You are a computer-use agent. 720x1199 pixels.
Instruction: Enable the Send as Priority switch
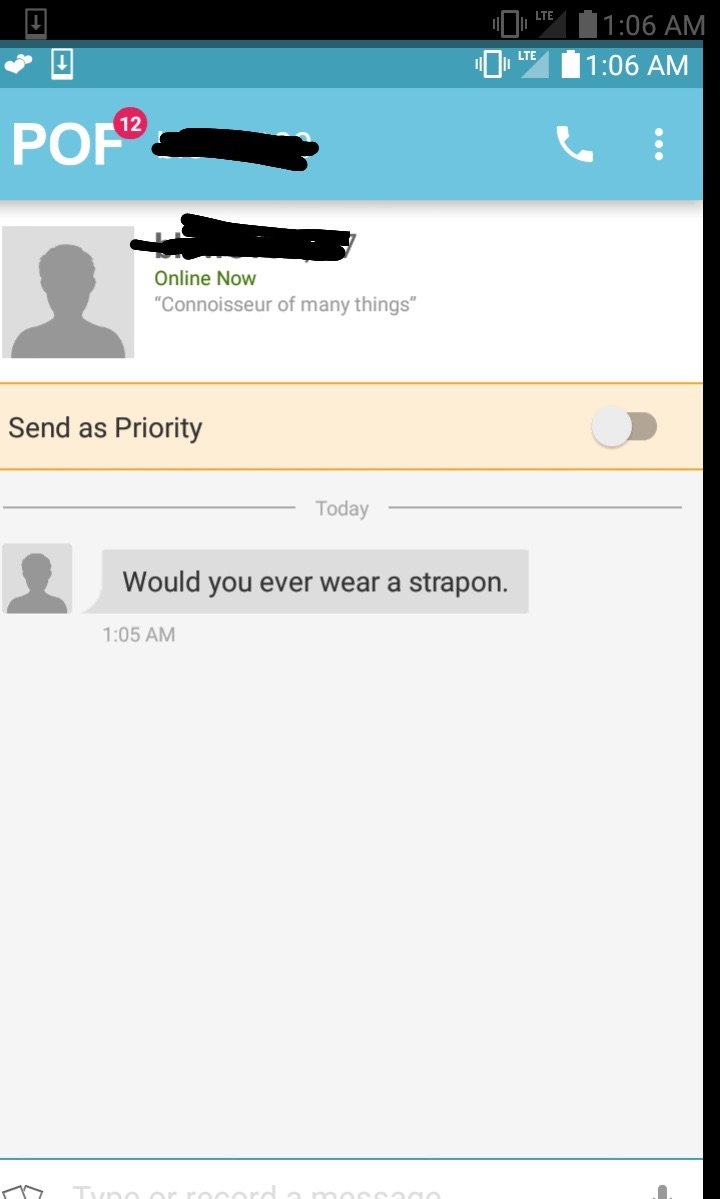625,428
